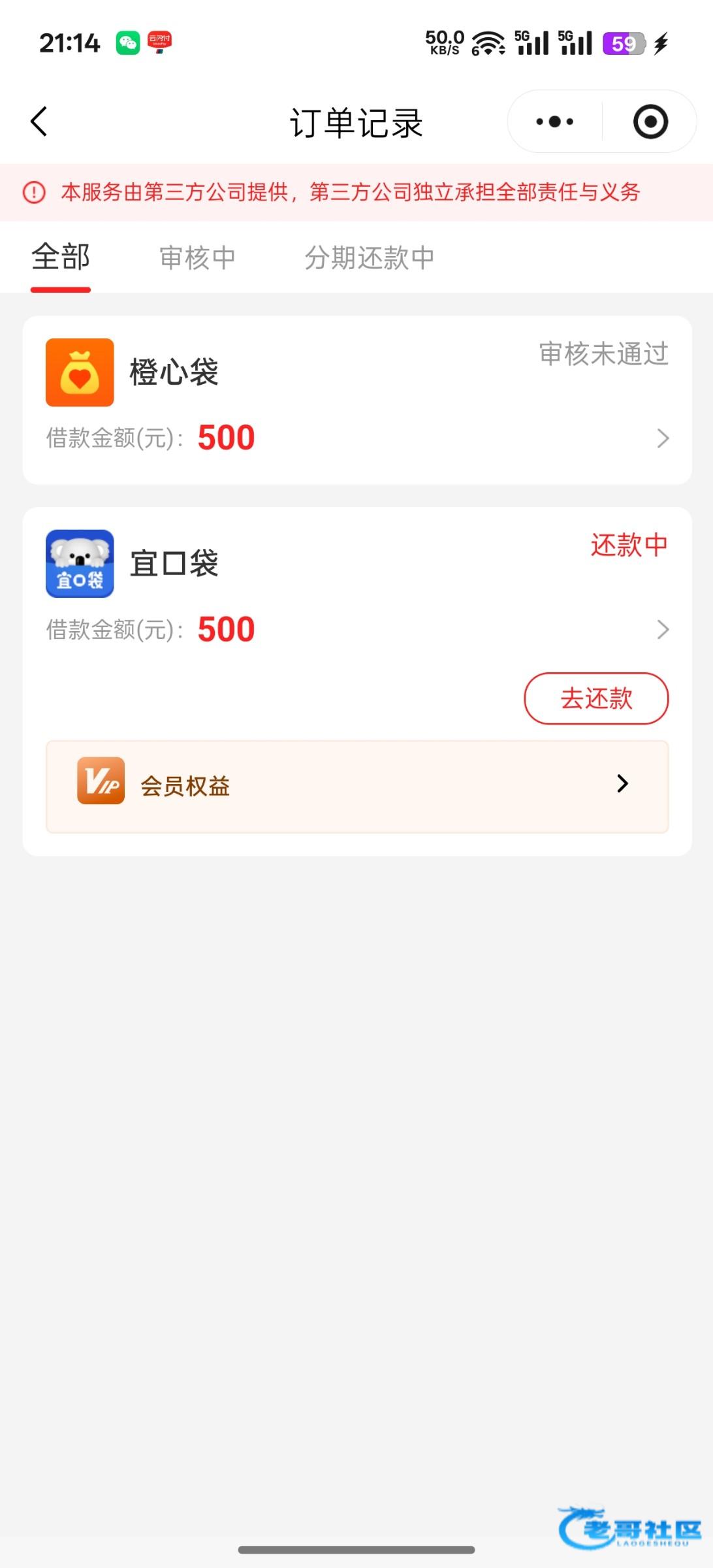Open 会员权益 benefits

point(356,787)
